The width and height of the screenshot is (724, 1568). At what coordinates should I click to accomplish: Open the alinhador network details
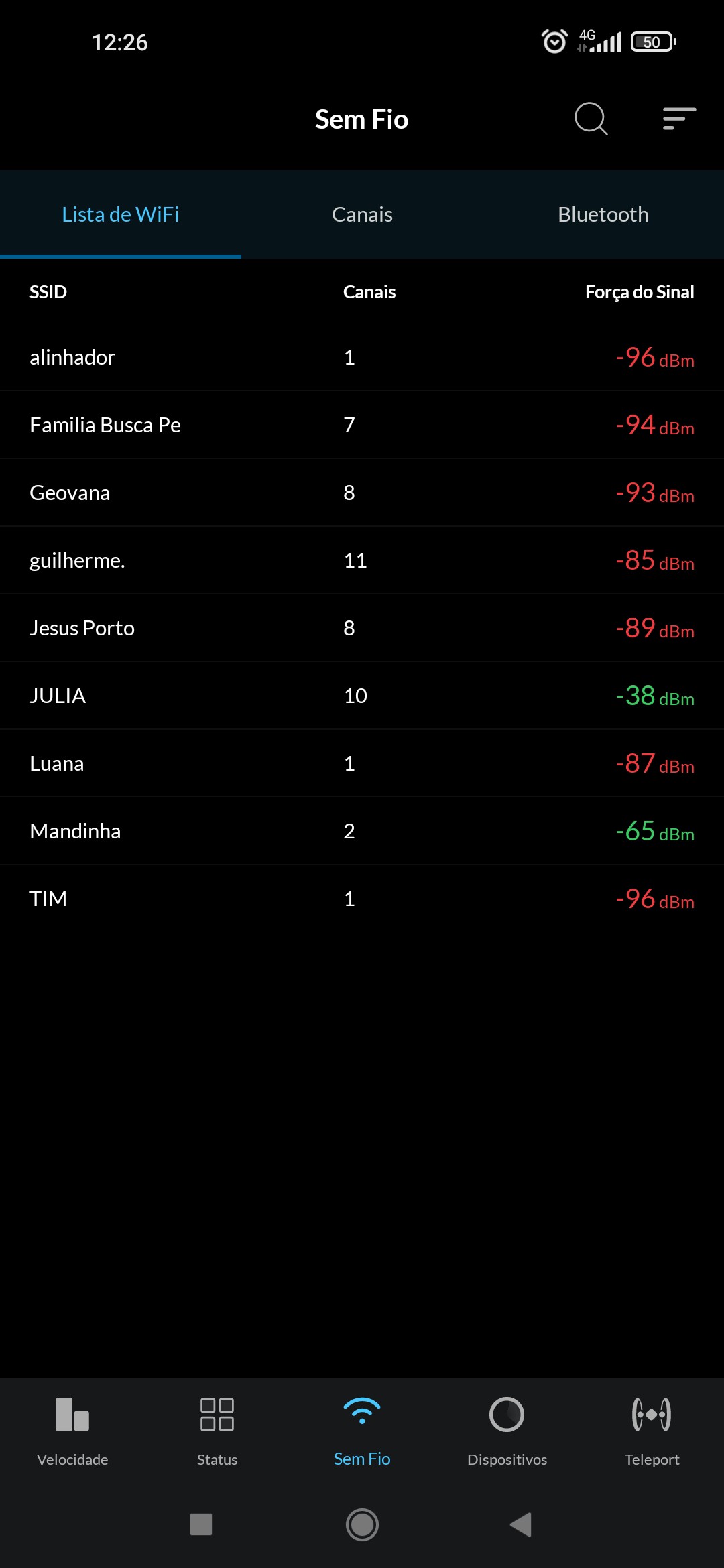click(362, 357)
